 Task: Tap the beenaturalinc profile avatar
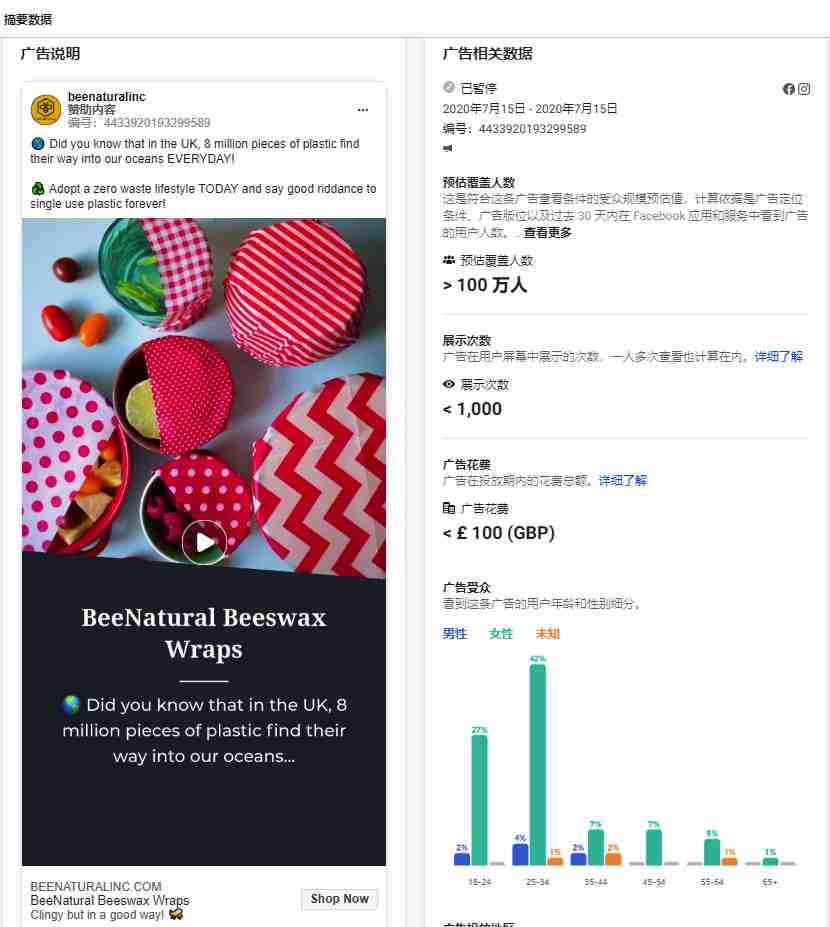tap(46, 109)
